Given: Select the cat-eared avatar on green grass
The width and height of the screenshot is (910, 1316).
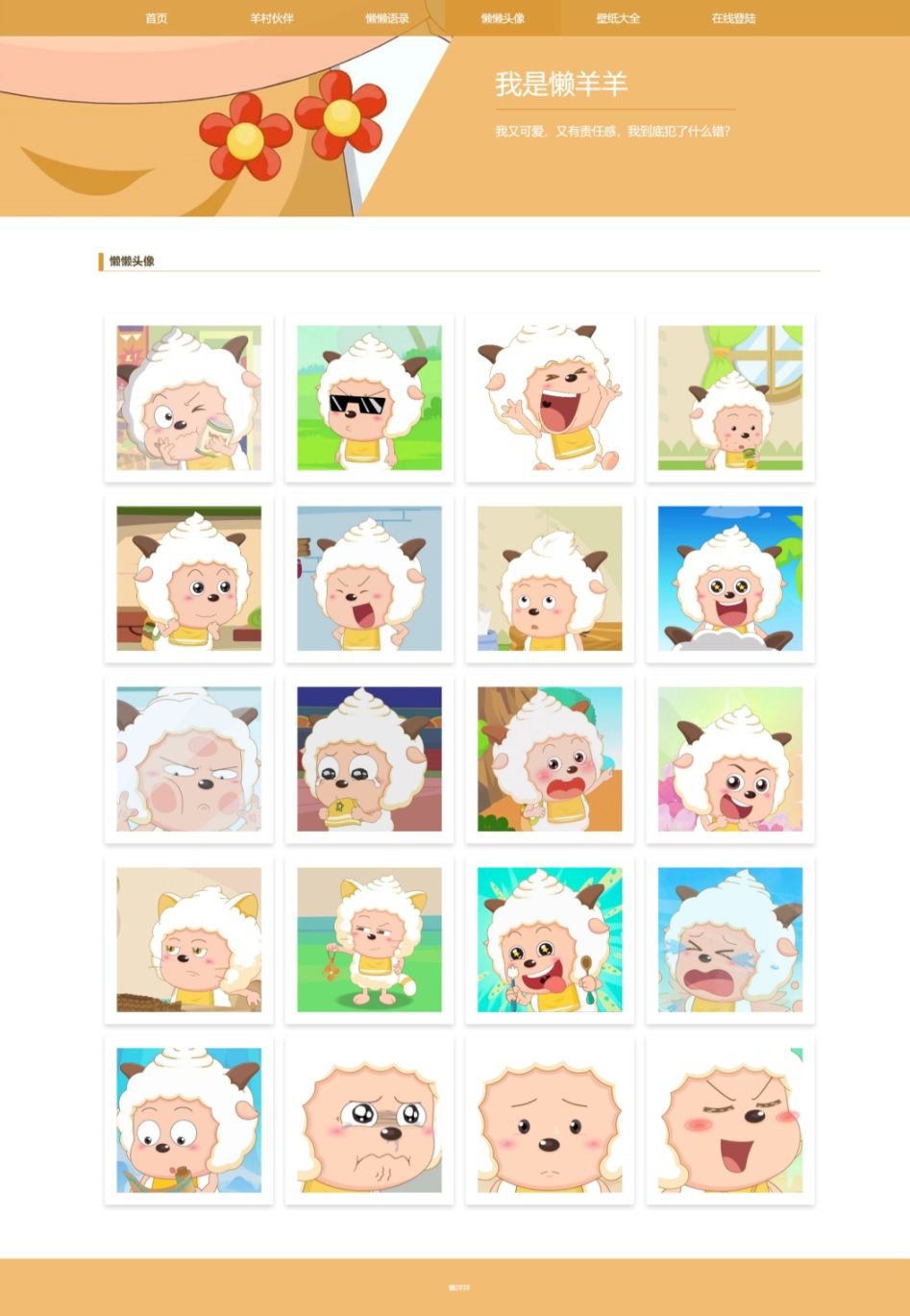Looking at the screenshot, I should 369,940.
